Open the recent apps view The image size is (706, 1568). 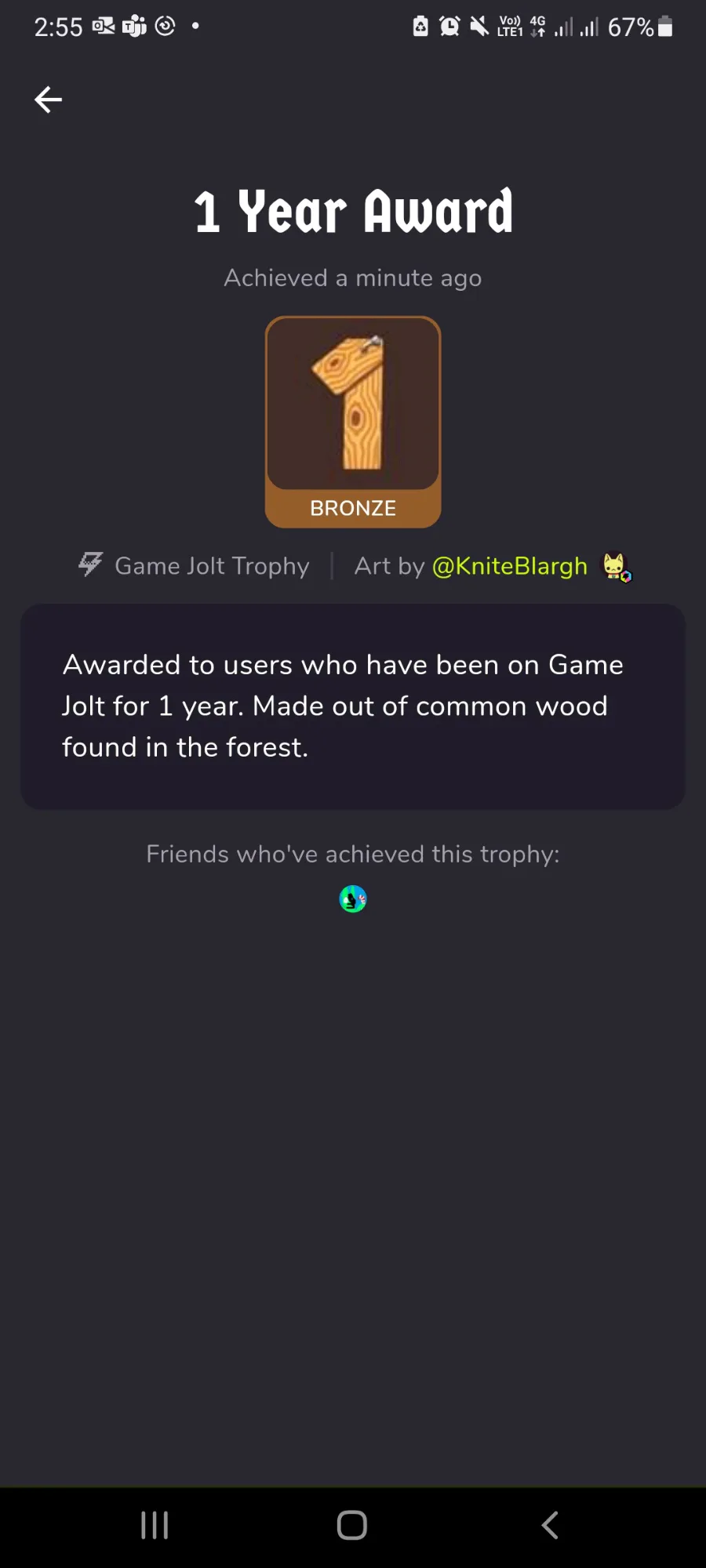pyautogui.click(x=155, y=1525)
